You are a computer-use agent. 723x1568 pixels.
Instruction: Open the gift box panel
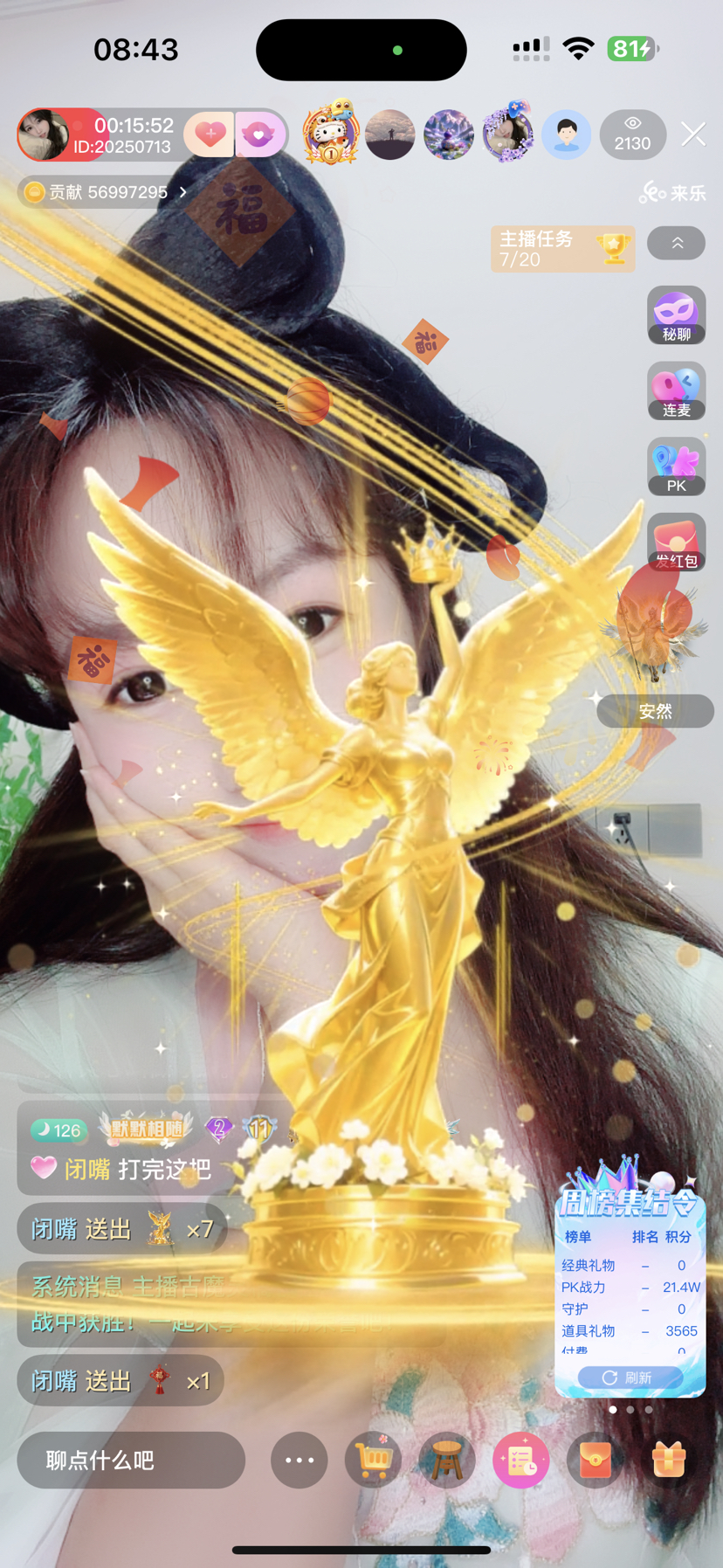pyautogui.click(x=669, y=1460)
